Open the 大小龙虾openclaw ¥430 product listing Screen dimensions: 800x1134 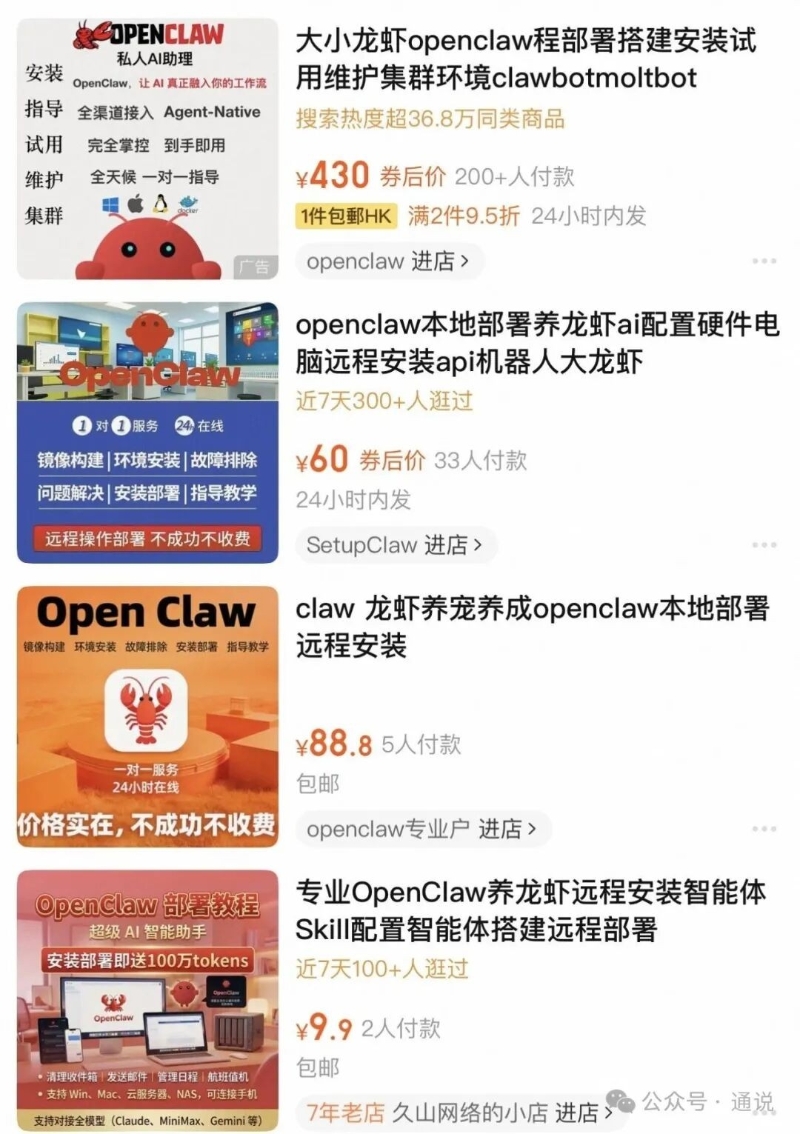[x=526, y=60]
